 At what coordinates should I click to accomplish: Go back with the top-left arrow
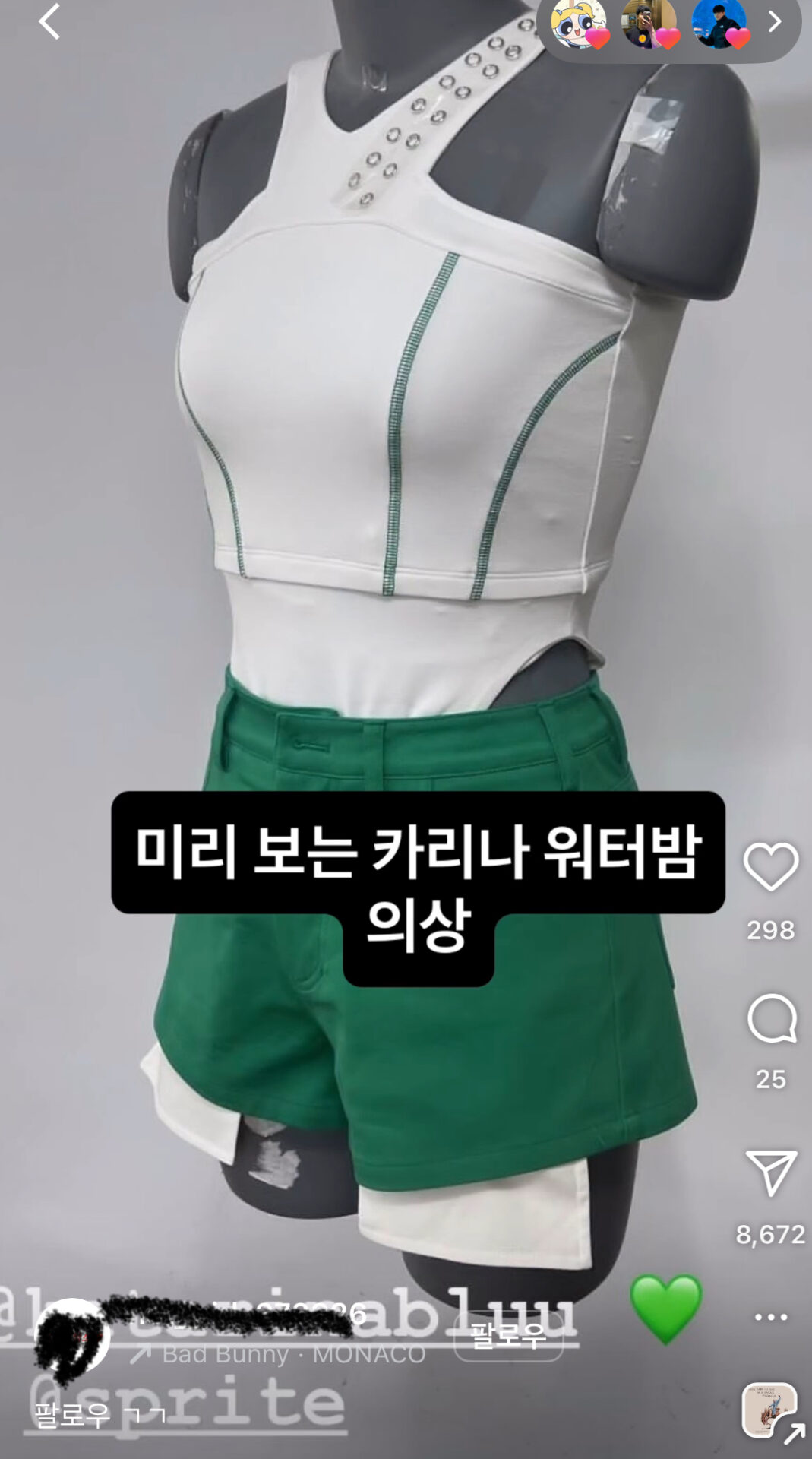click(49, 21)
